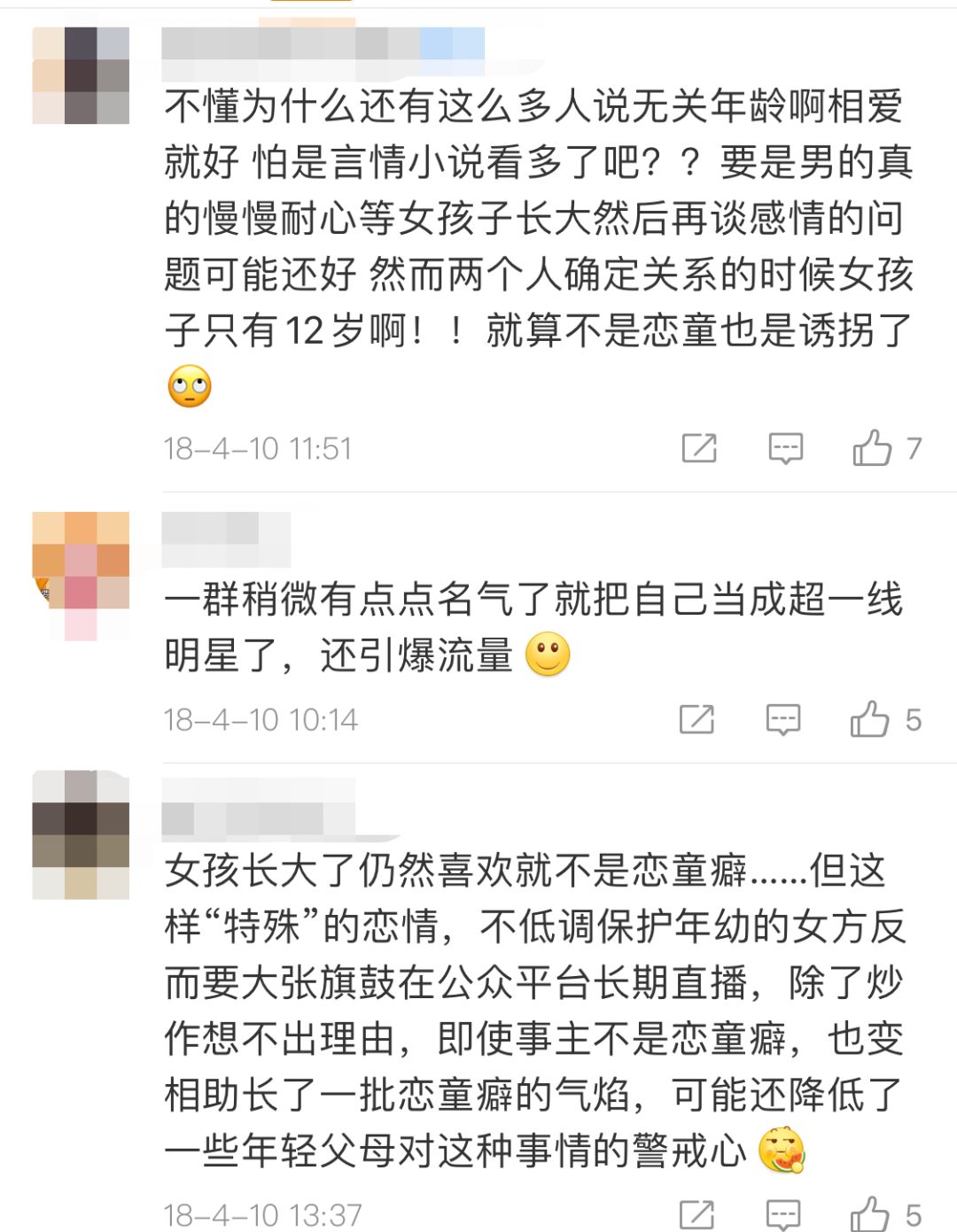Reply to the comment posted at 10:14
The height and width of the screenshot is (1232, 957).
(x=783, y=719)
